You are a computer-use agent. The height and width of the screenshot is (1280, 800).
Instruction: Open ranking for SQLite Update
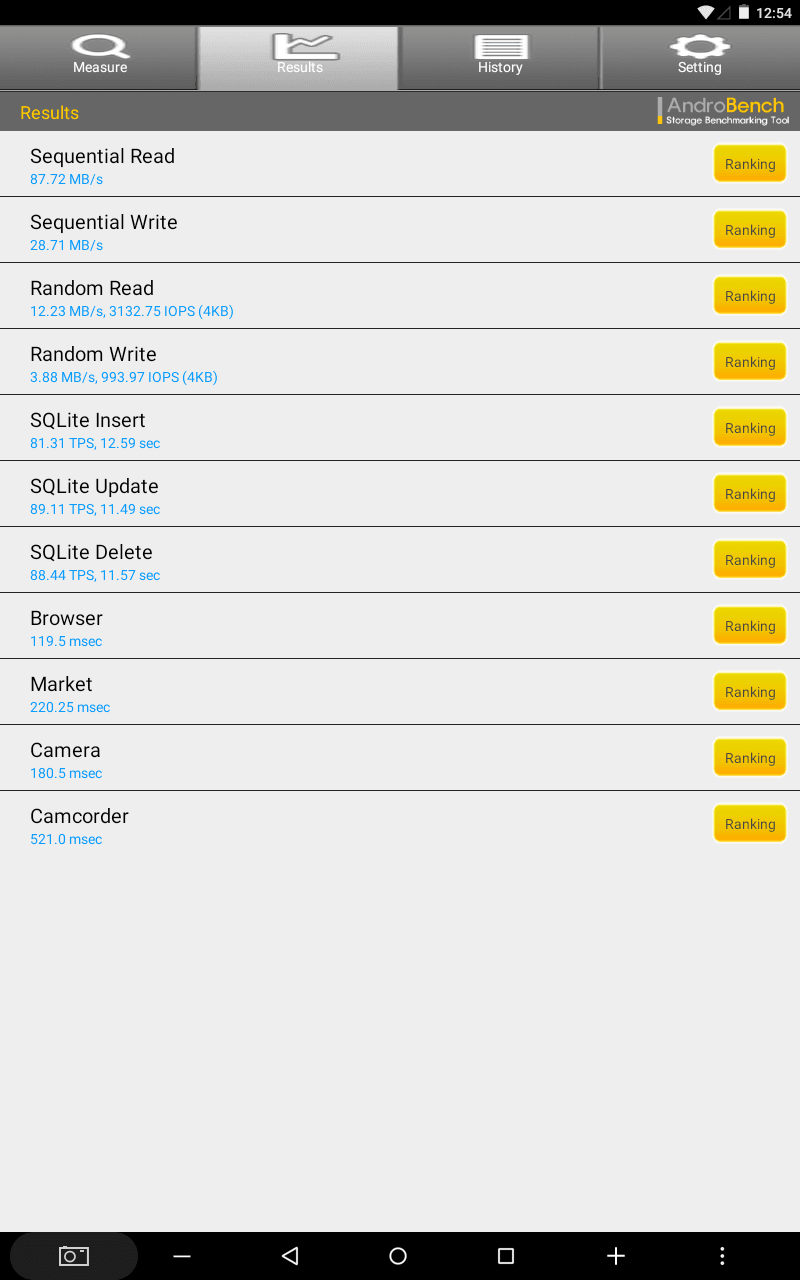click(x=750, y=494)
